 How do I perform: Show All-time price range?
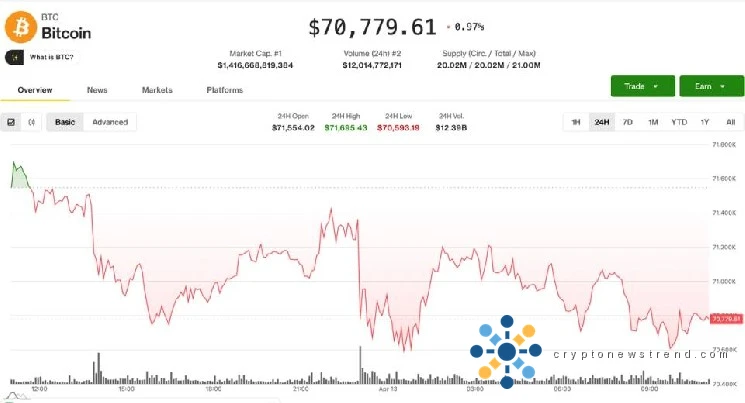(x=730, y=122)
